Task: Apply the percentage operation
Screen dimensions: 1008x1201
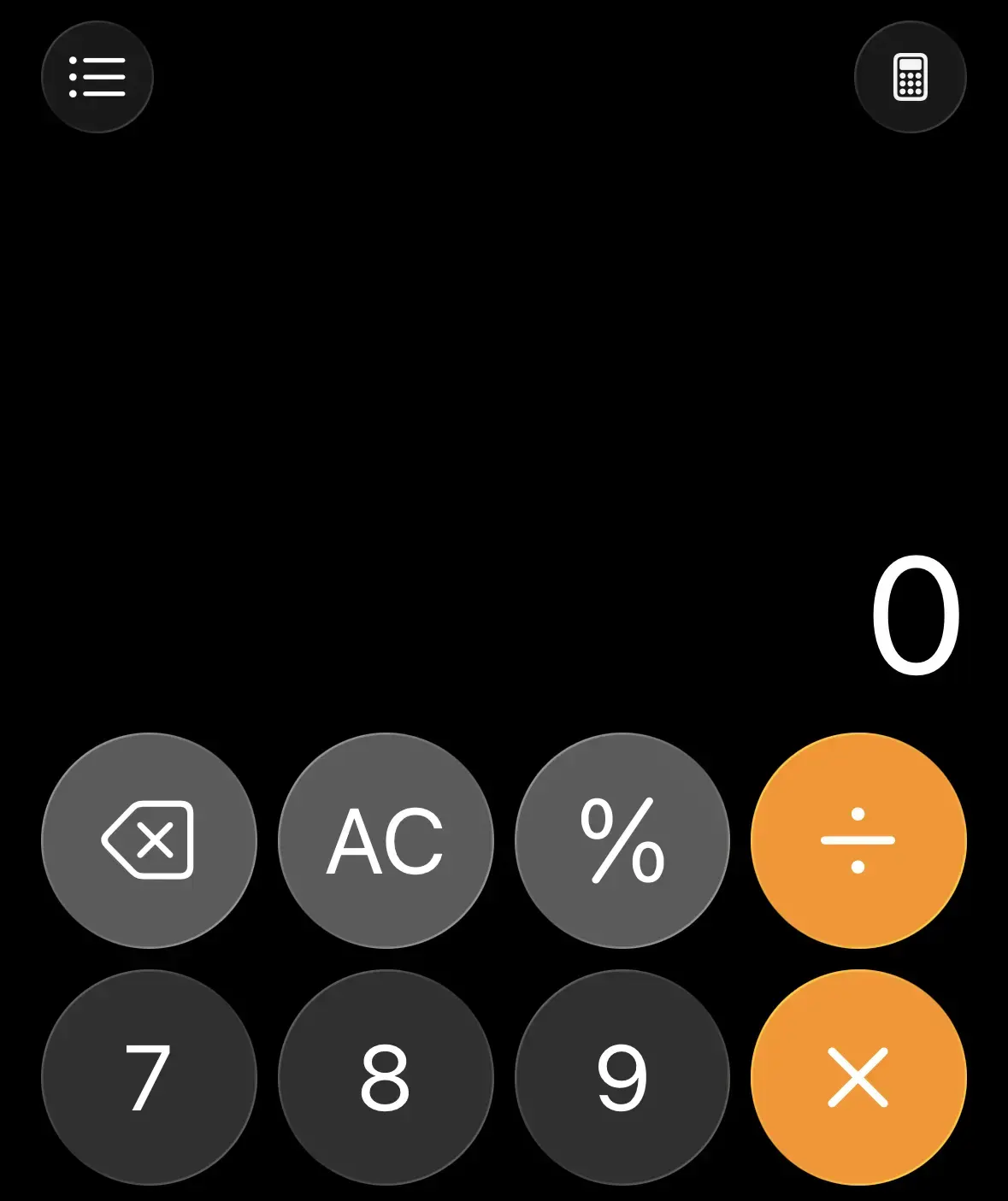Action: (x=622, y=841)
